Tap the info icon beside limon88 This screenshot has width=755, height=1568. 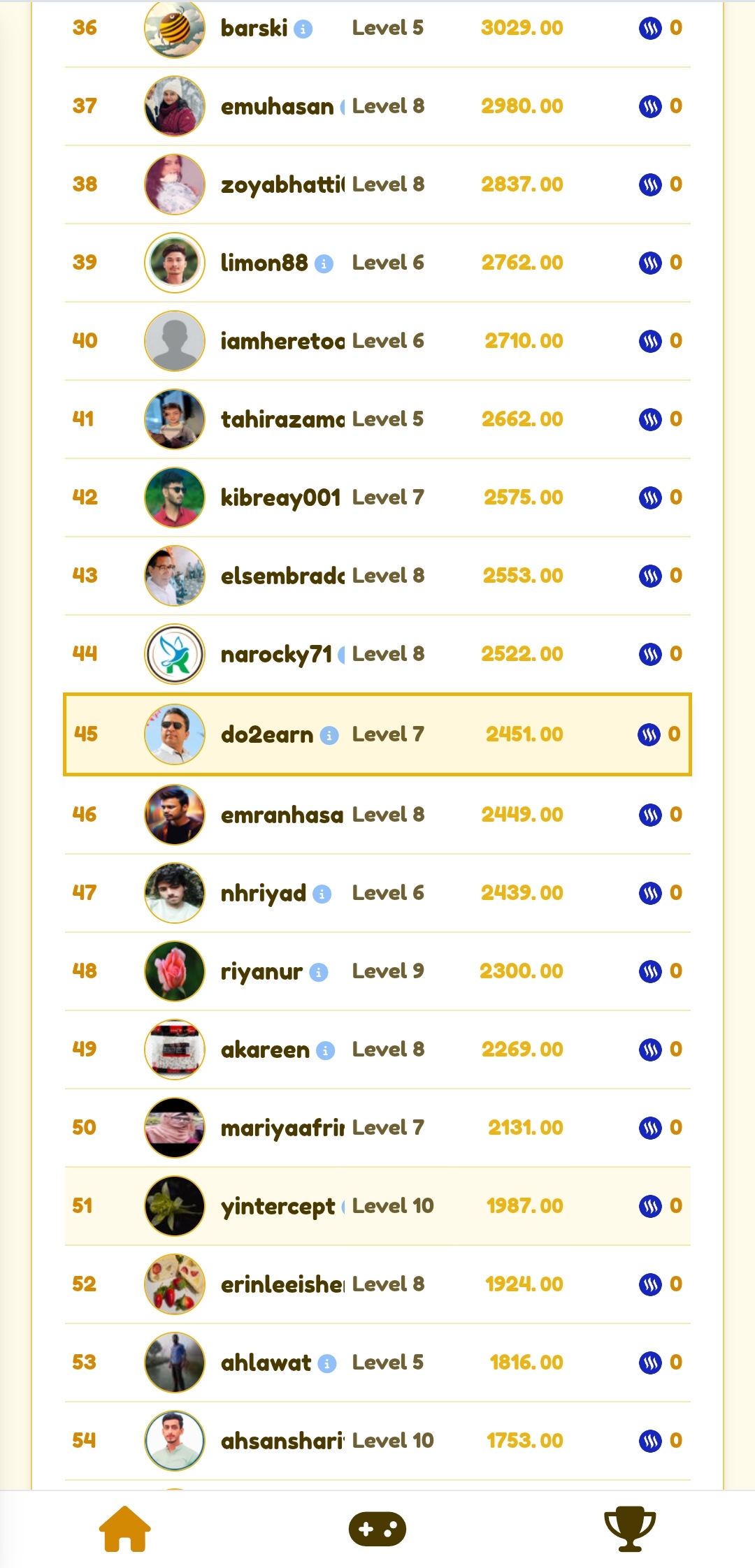tap(324, 264)
